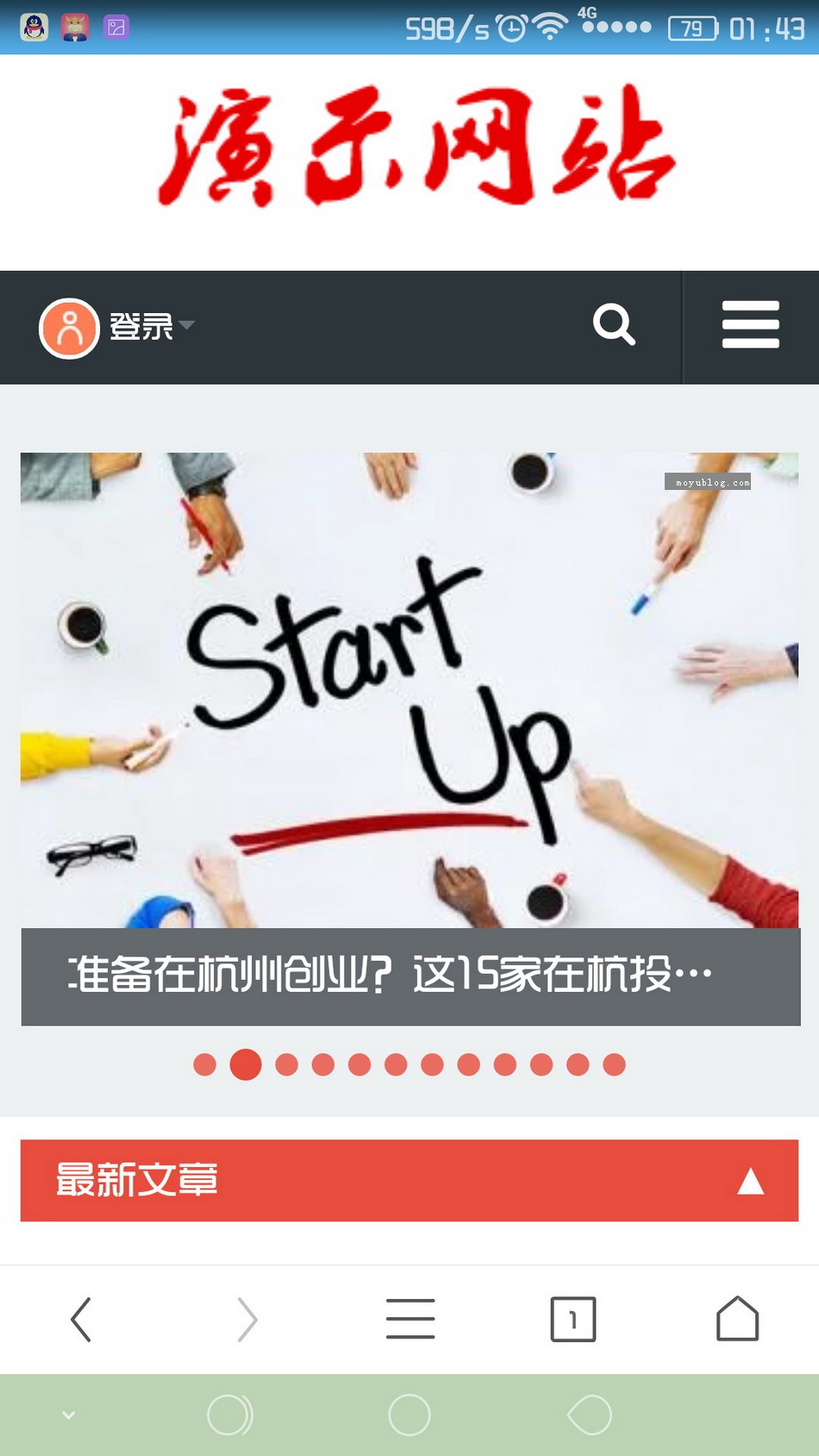
Task: Go forward in the browser toolbar
Action: (247, 1320)
